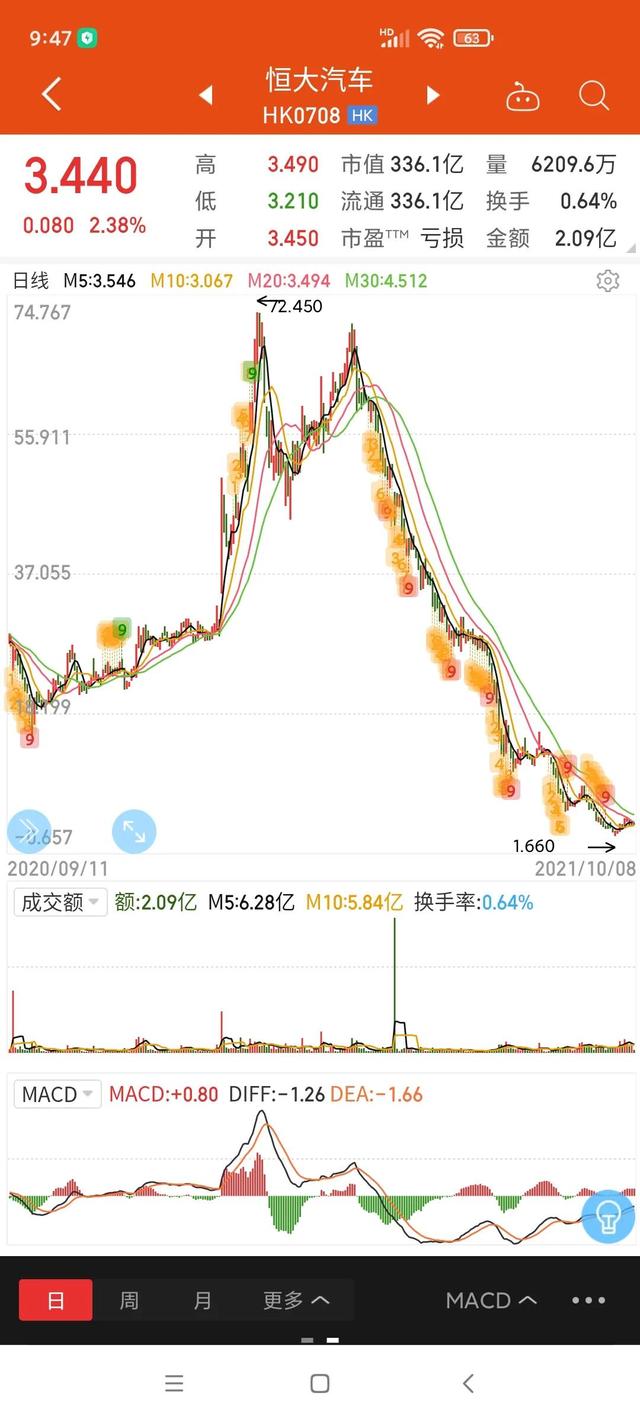Viewport: 640px width, 1422px height.
Task: Expand the bottom MACD indicator selector
Action: (x=491, y=1300)
